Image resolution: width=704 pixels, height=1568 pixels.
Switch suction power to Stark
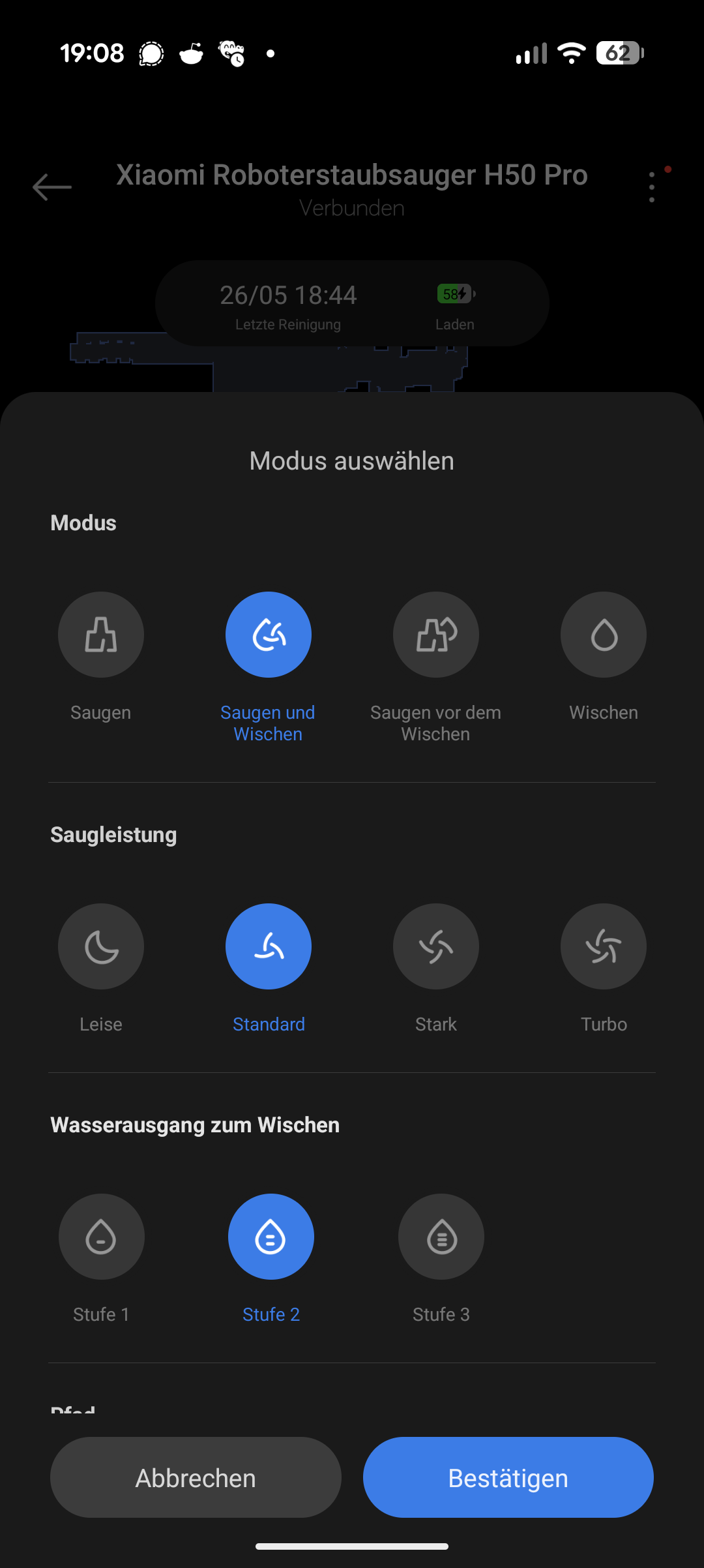click(x=436, y=946)
